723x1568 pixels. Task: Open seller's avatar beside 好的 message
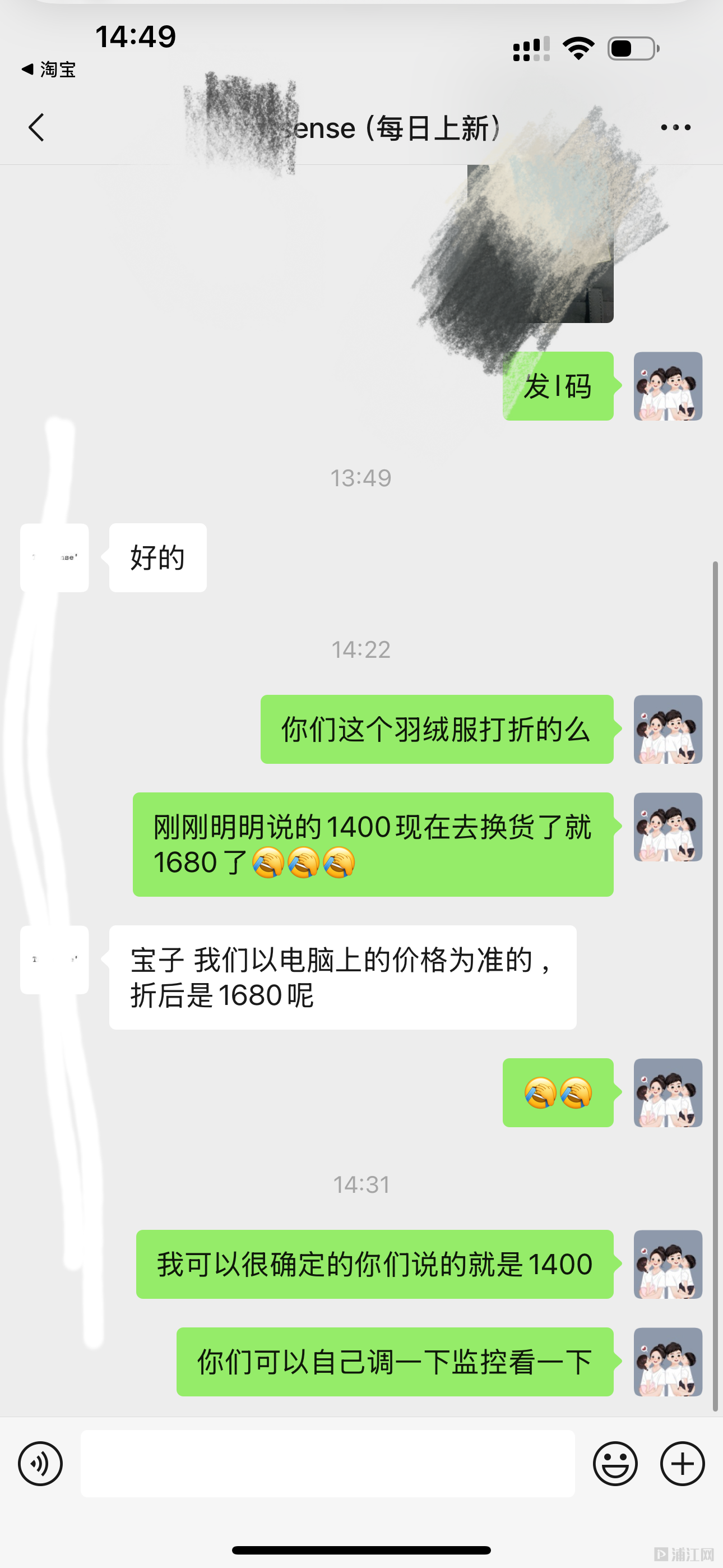point(54,557)
